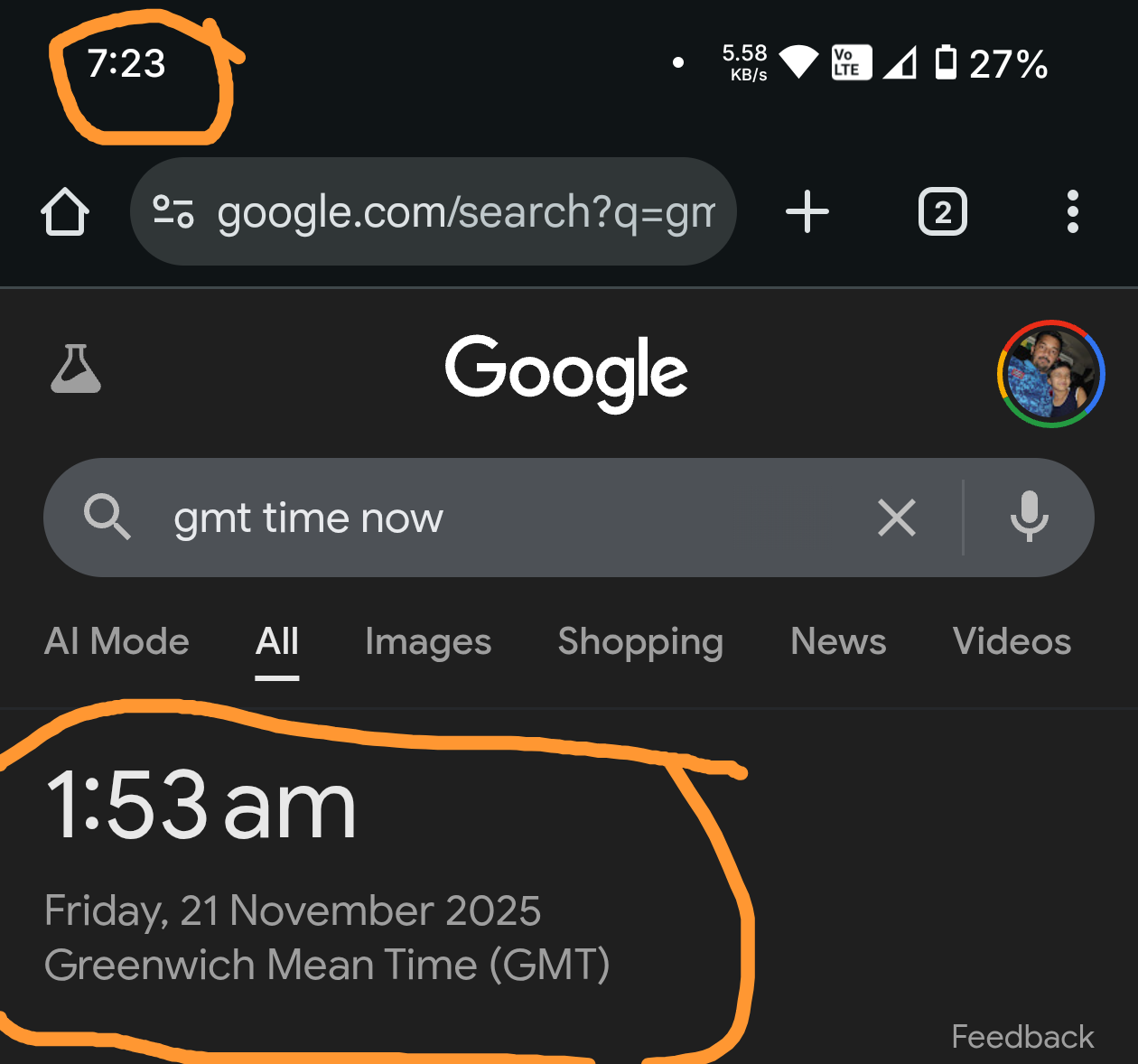This screenshot has height=1064, width=1138.
Task: Open the site settings icon in address bar
Action: [x=173, y=212]
